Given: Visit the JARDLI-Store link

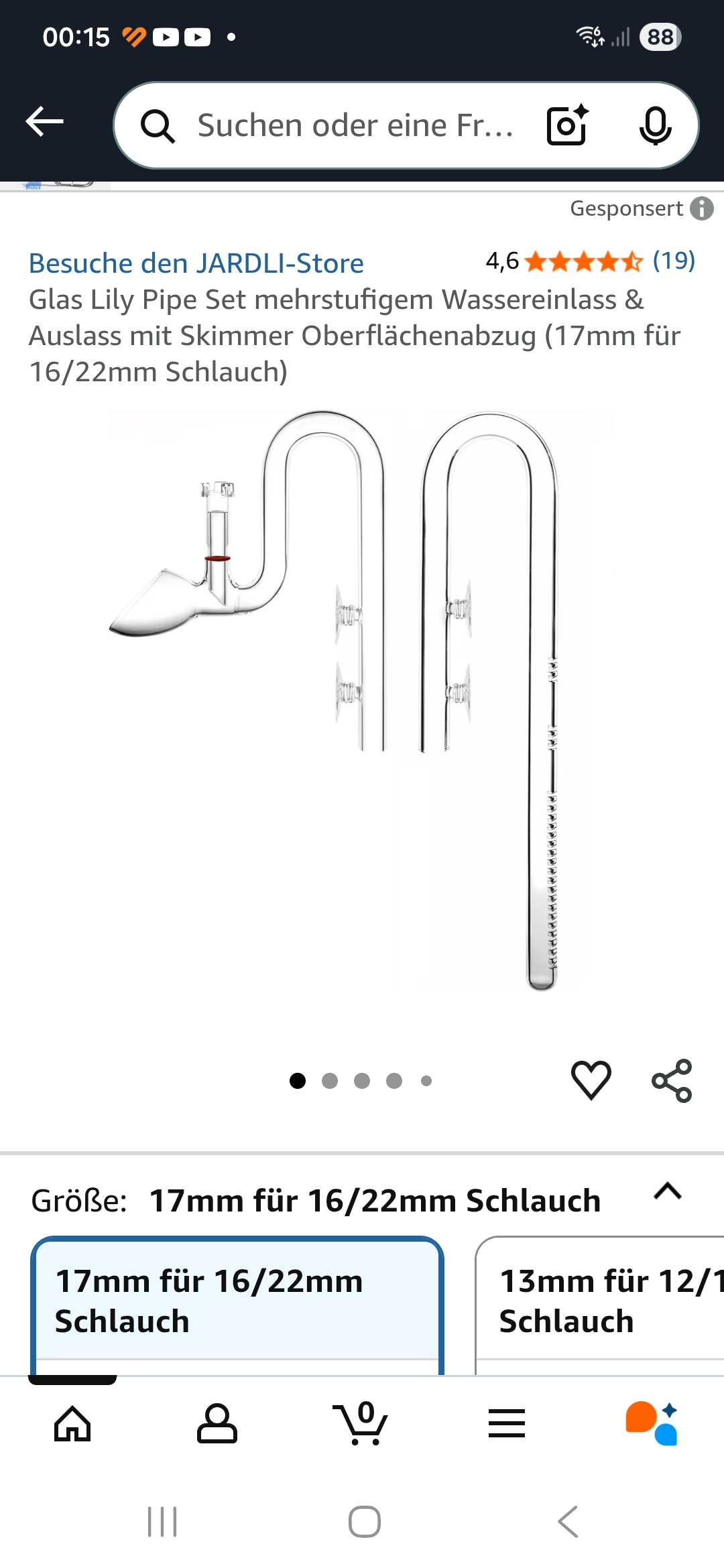Looking at the screenshot, I should (196, 263).
